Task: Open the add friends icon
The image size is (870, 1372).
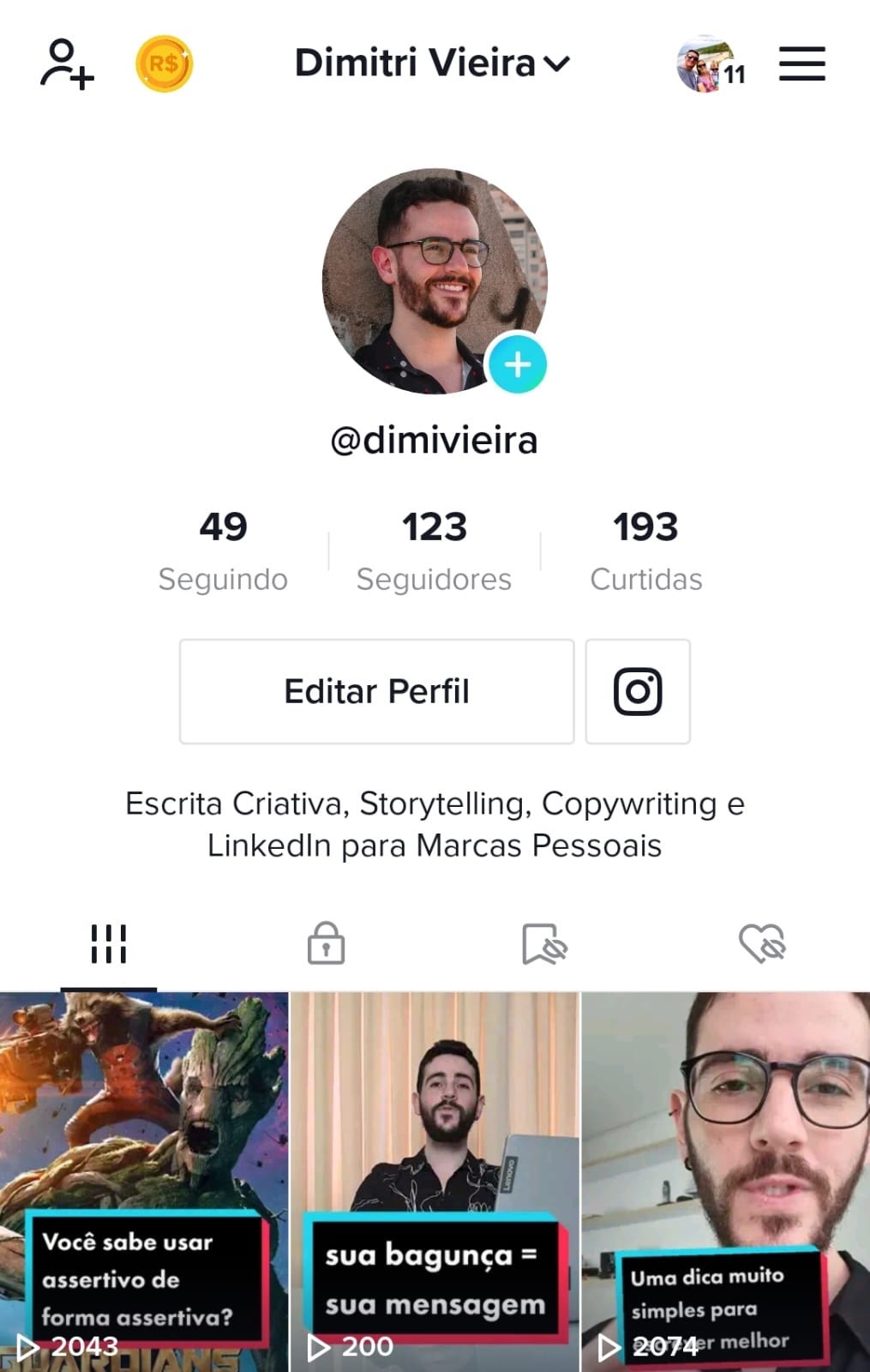Action: pyautogui.click(x=66, y=63)
